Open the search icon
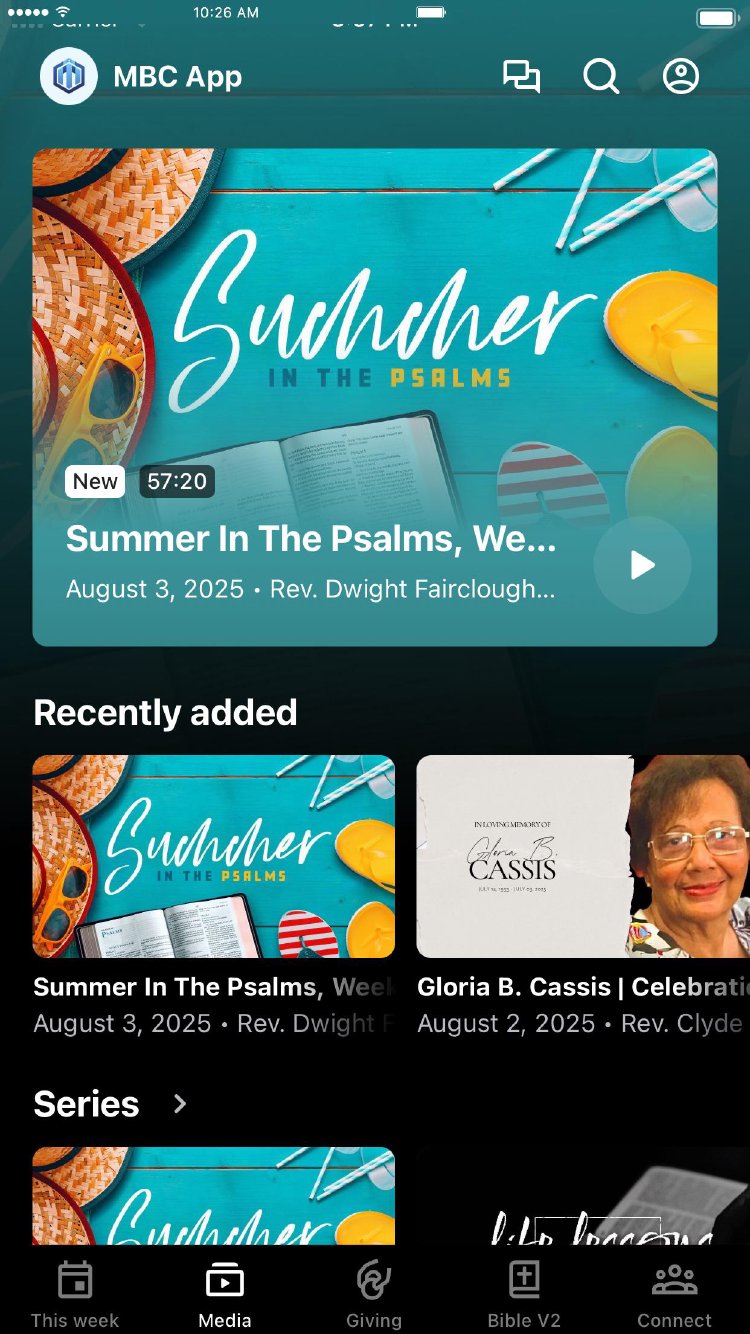Image resolution: width=750 pixels, height=1334 pixels. pyautogui.click(x=601, y=77)
